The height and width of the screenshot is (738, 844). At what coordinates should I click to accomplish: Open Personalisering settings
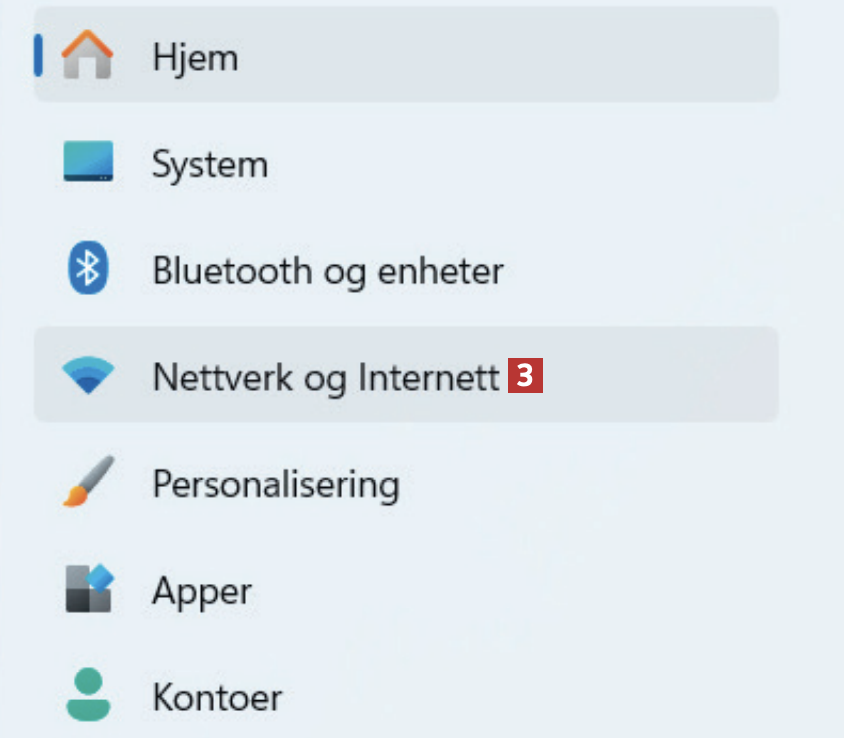(x=275, y=484)
